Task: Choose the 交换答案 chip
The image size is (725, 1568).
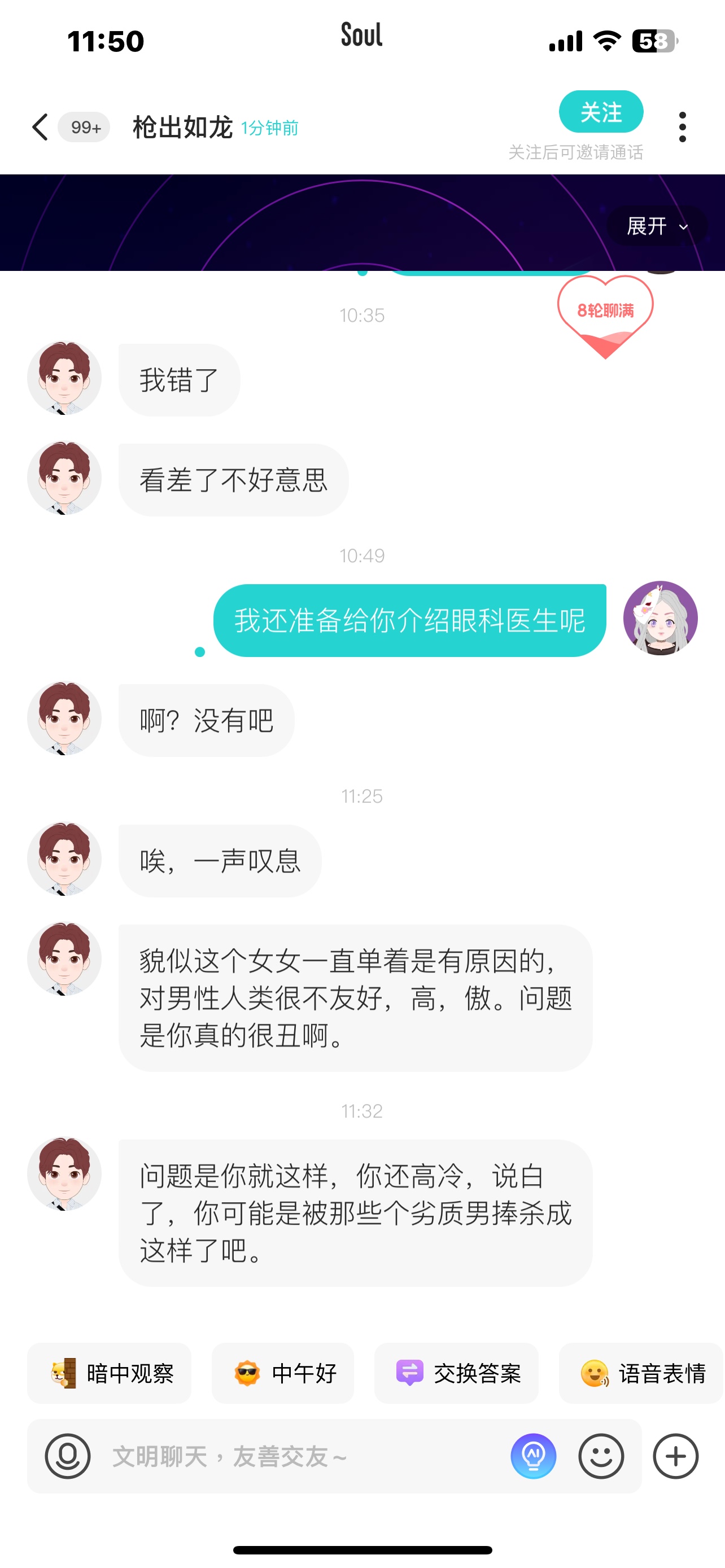Action: coord(456,1374)
